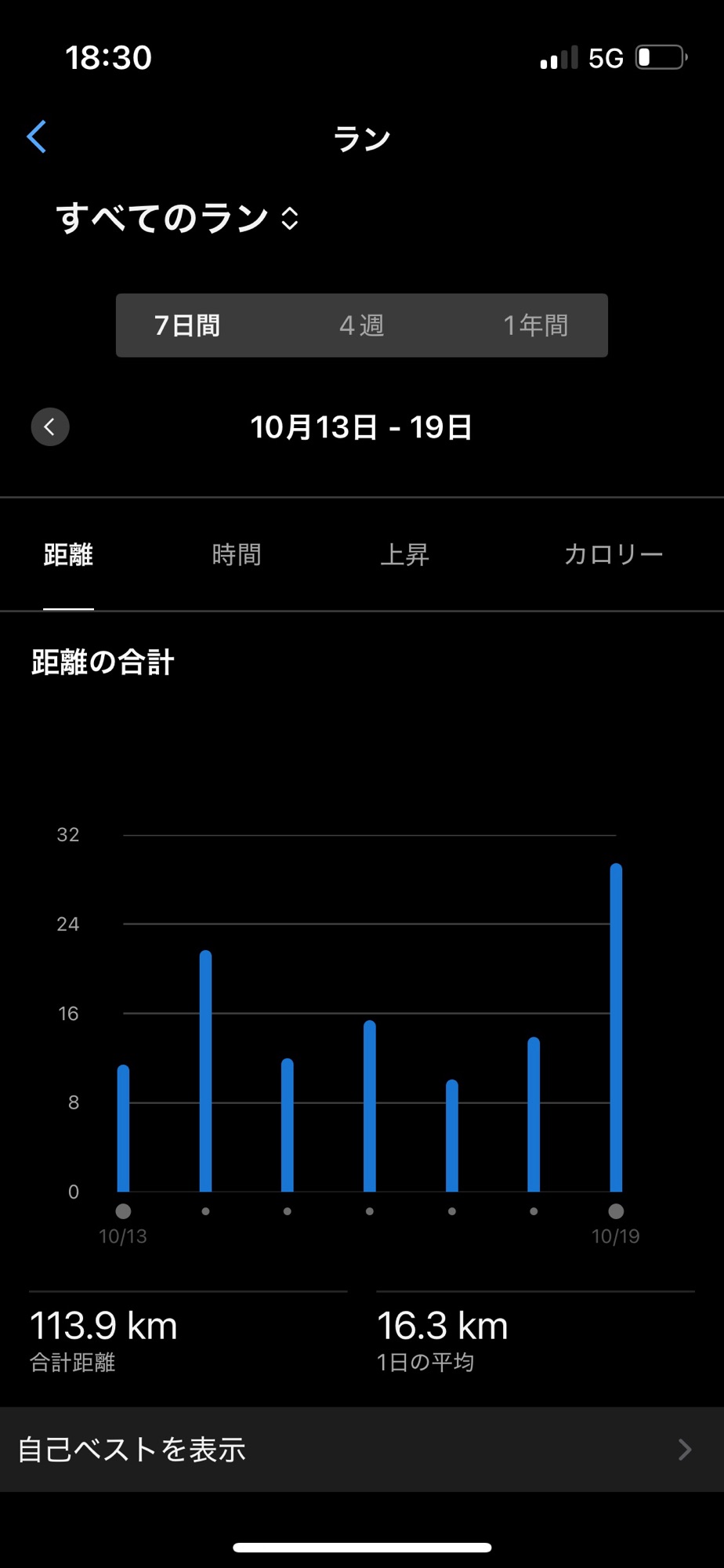This screenshot has width=724, height=1568.
Task: Switch to the 4週 time range
Action: [361, 325]
